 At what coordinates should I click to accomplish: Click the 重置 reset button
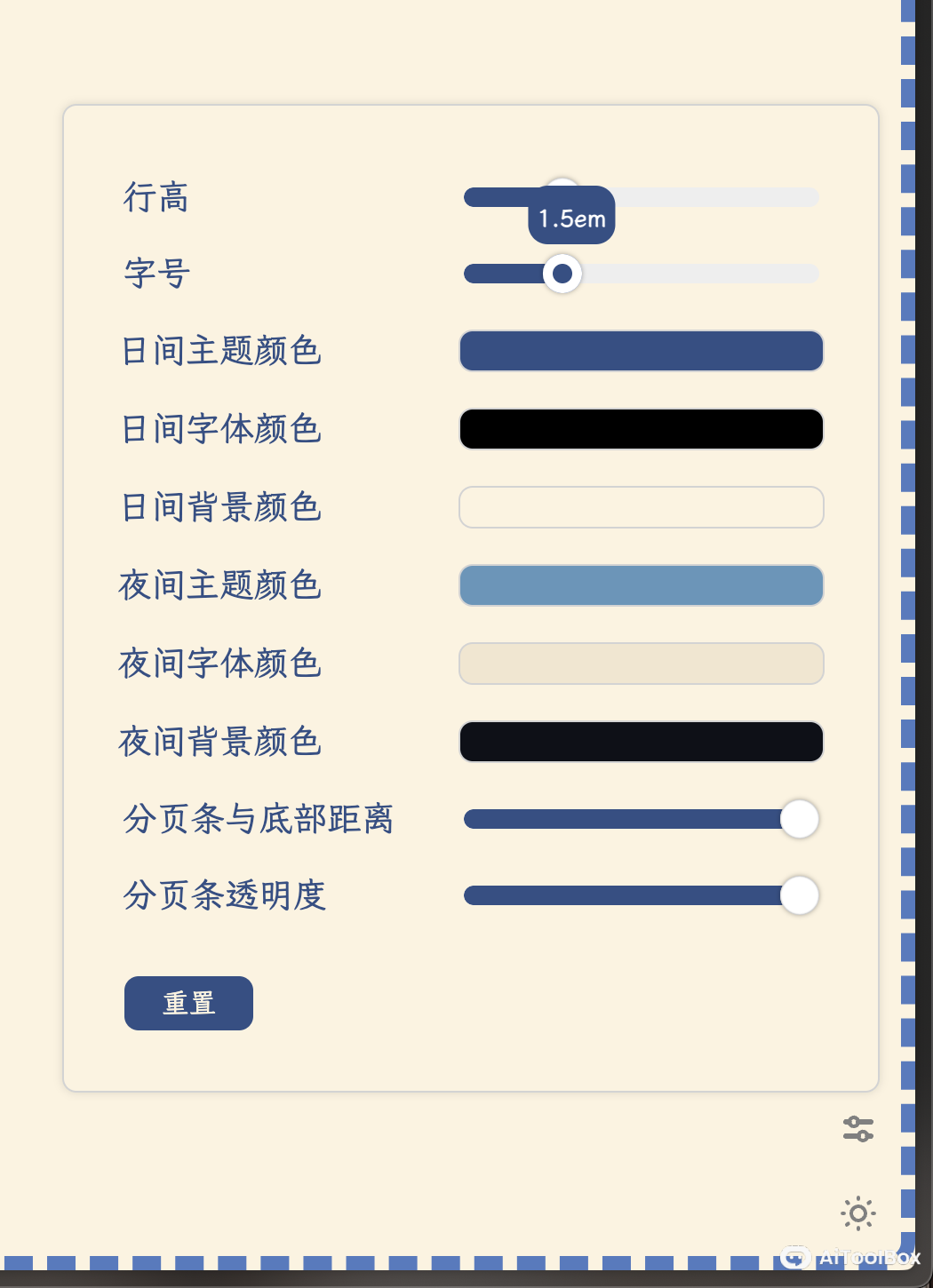click(187, 1003)
